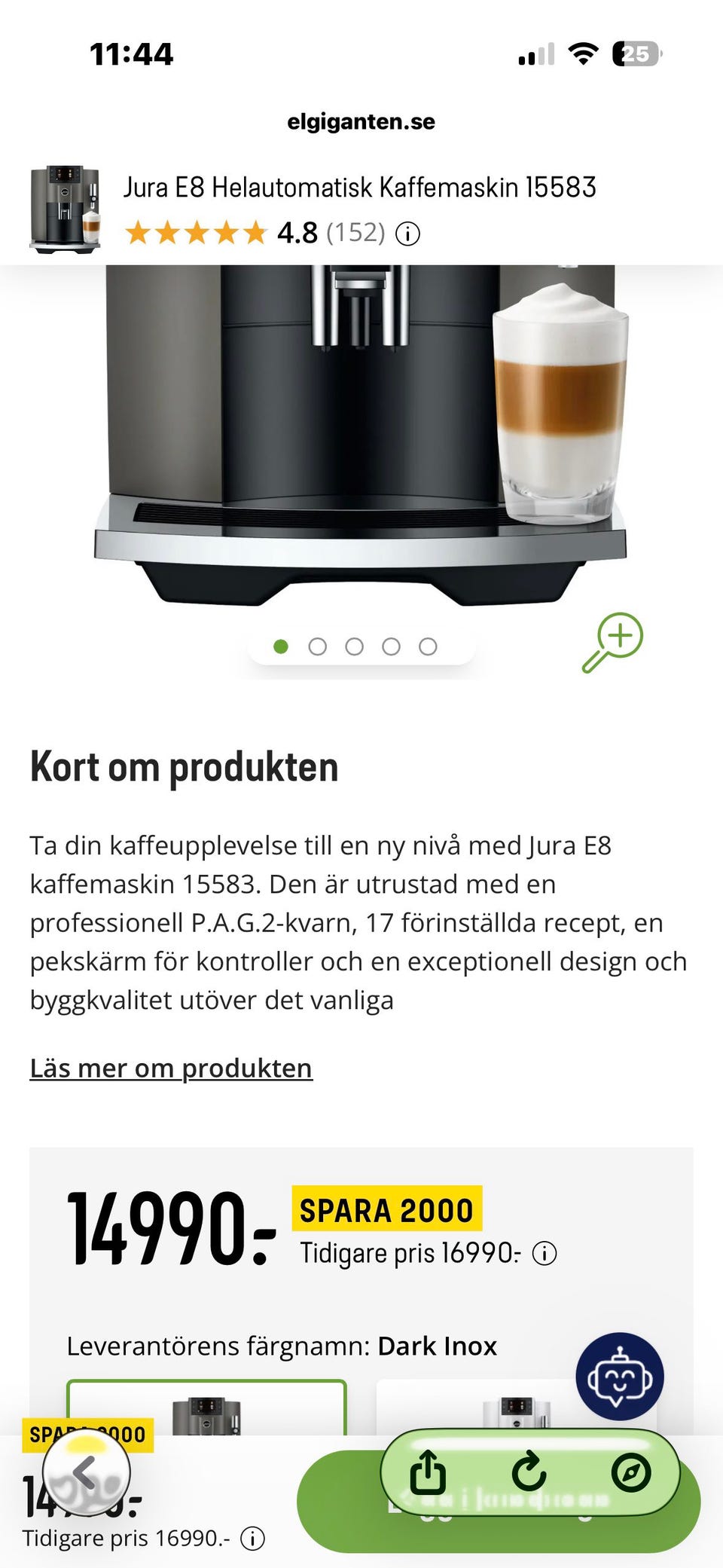Open the Läs mer om produkten link
This screenshot has height=1568, width=723.
point(171,1068)
